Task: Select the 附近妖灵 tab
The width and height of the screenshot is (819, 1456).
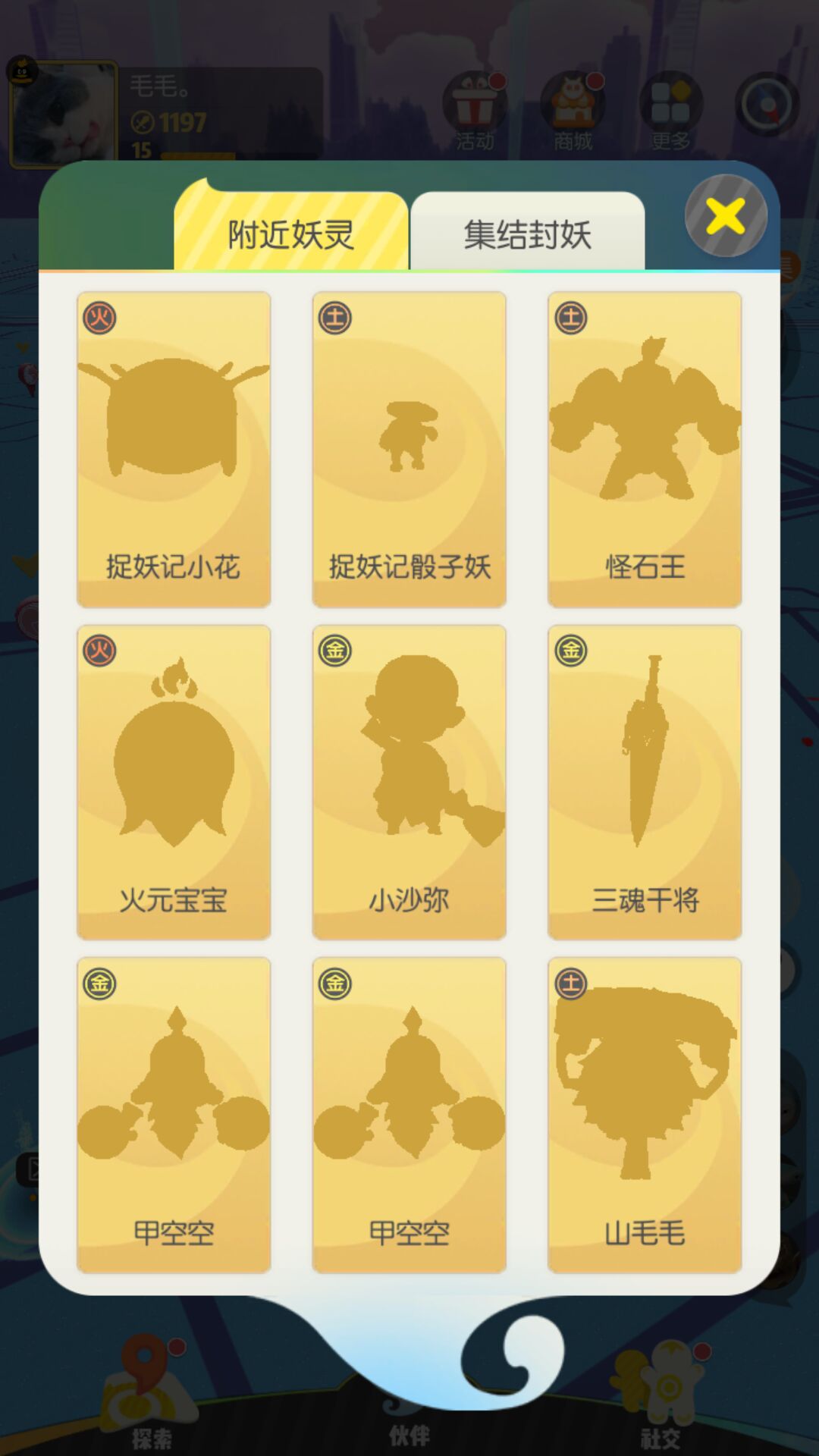Action: [x=291, y=234]
